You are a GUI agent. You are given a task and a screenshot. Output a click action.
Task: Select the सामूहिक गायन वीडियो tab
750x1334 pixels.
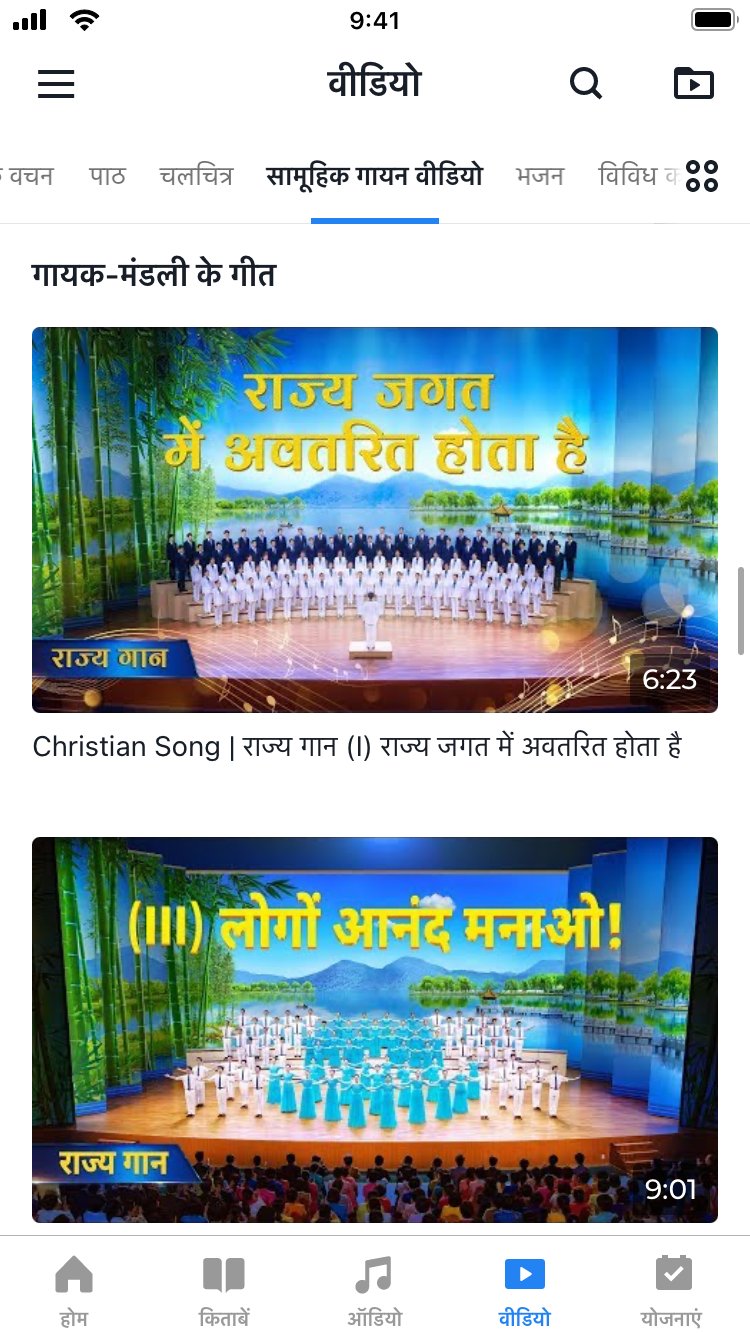coord(375,177)
